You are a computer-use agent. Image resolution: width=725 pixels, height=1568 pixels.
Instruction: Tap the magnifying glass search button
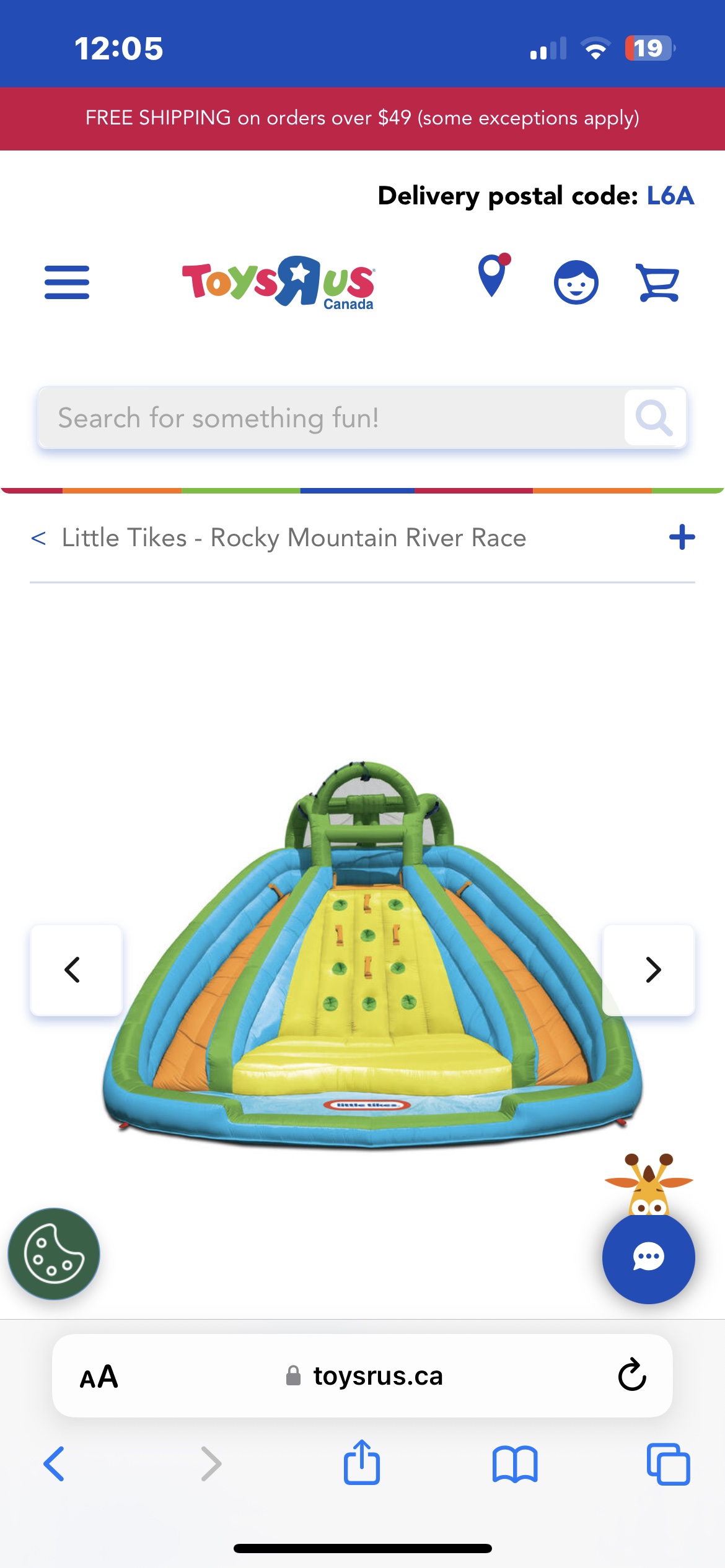654,418
